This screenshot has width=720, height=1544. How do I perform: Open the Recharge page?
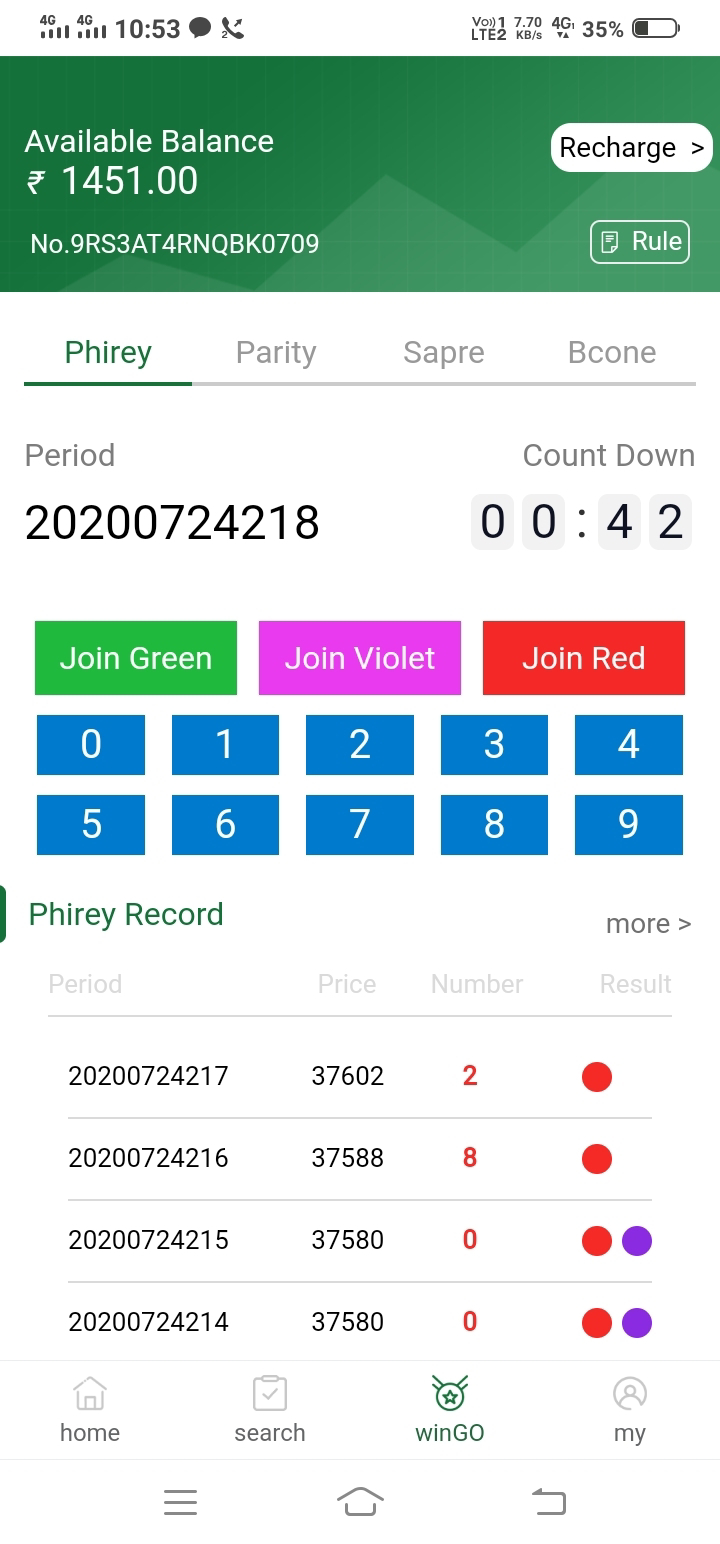click(630, 148)
